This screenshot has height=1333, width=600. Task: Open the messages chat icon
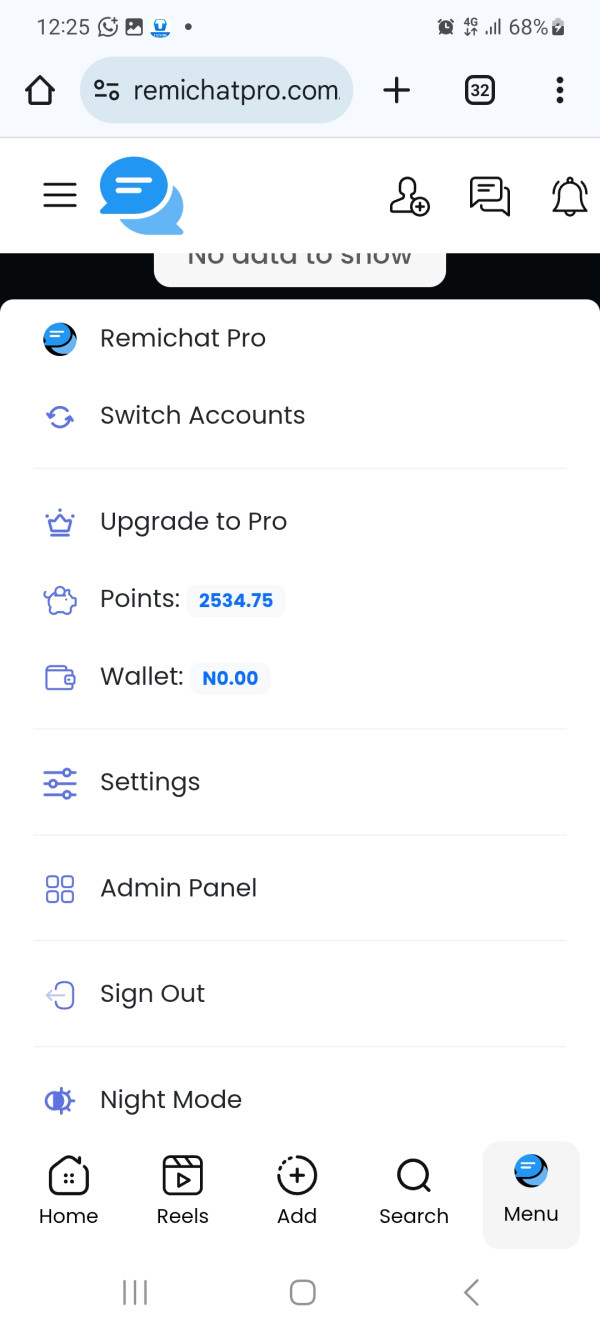[490, 196]
